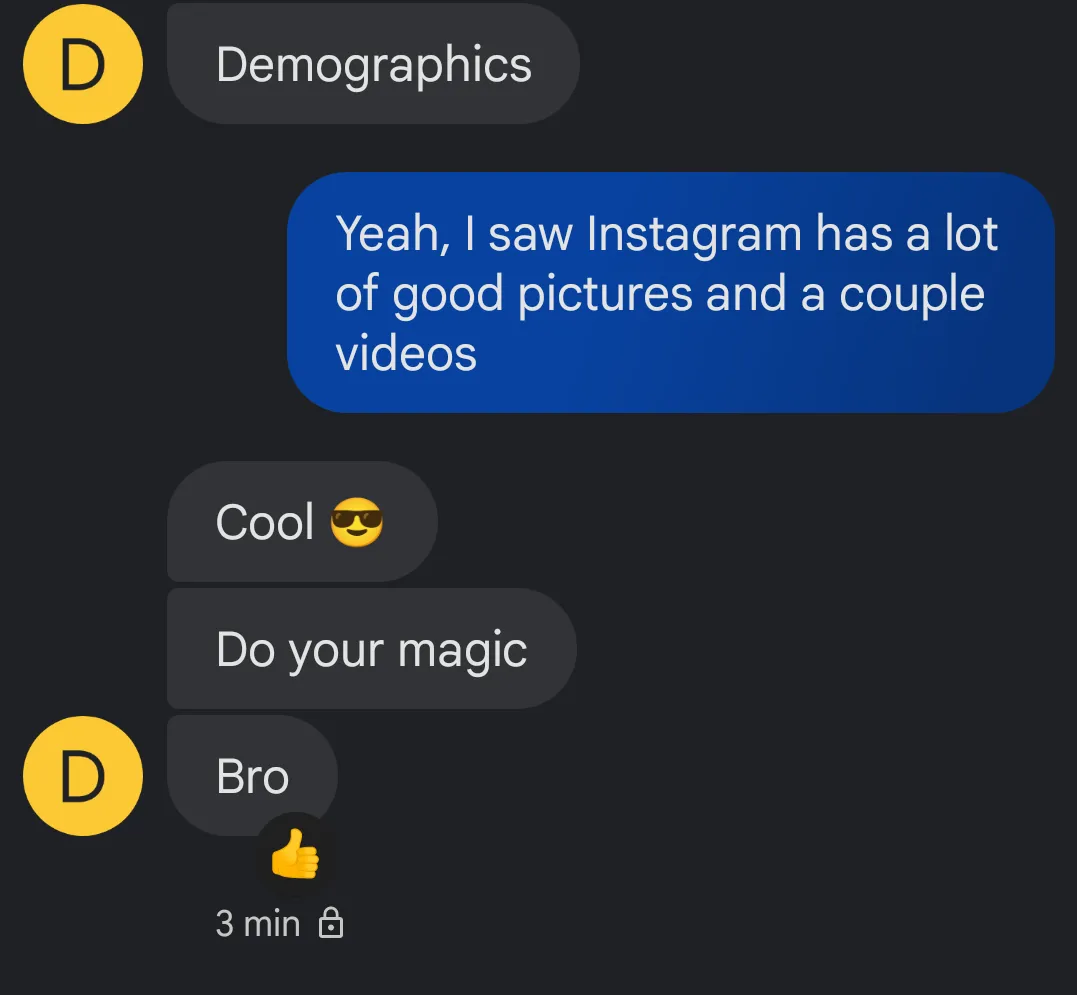Tap the Cool sunglasses message bubble
The image size is (1077, 995).
[301, 522]
